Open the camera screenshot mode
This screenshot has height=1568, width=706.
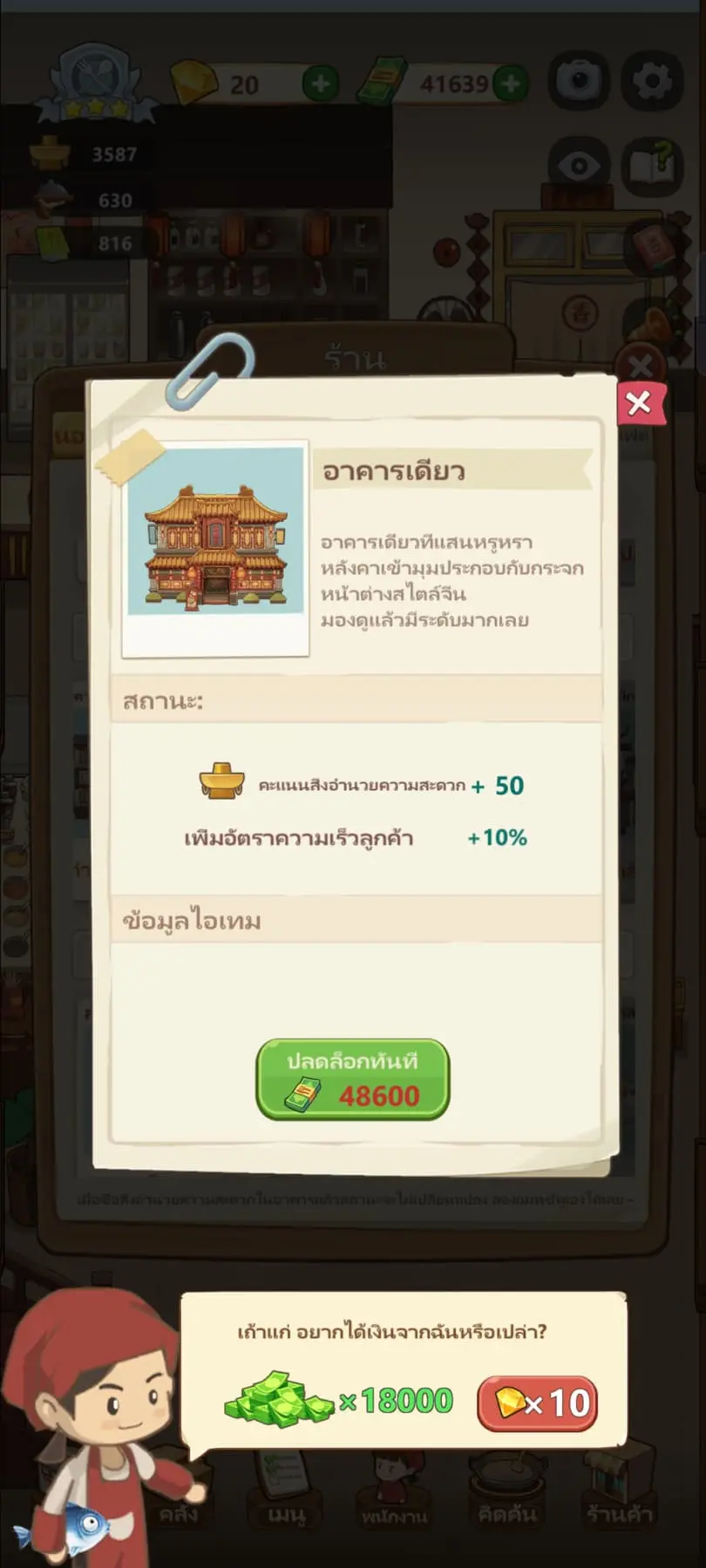pyautogui.click(x=578, y=82)
